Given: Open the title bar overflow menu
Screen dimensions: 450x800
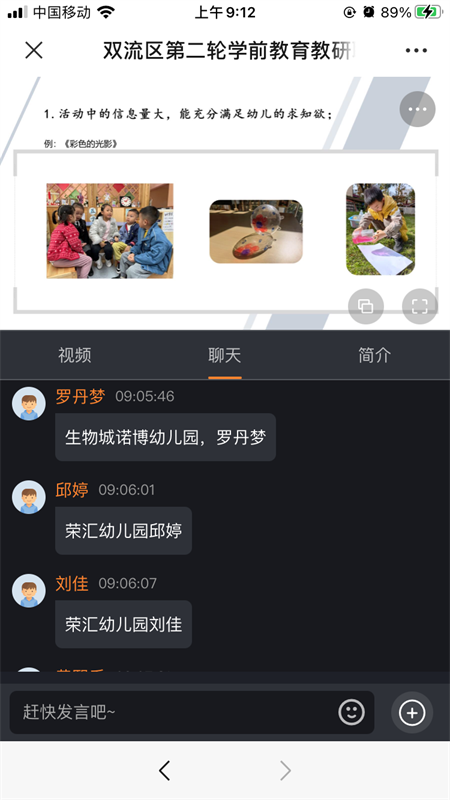Looking at the screenshot, I should pos(416,51).
